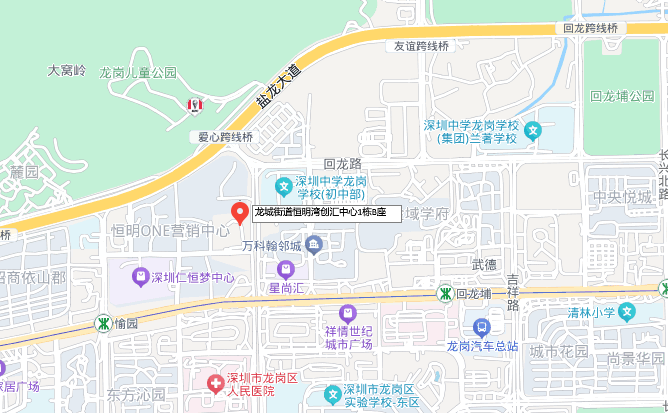Select the 万科翰邻城 place marker
The height and width of the screenshot is (413, 668).
click(314, 243)
